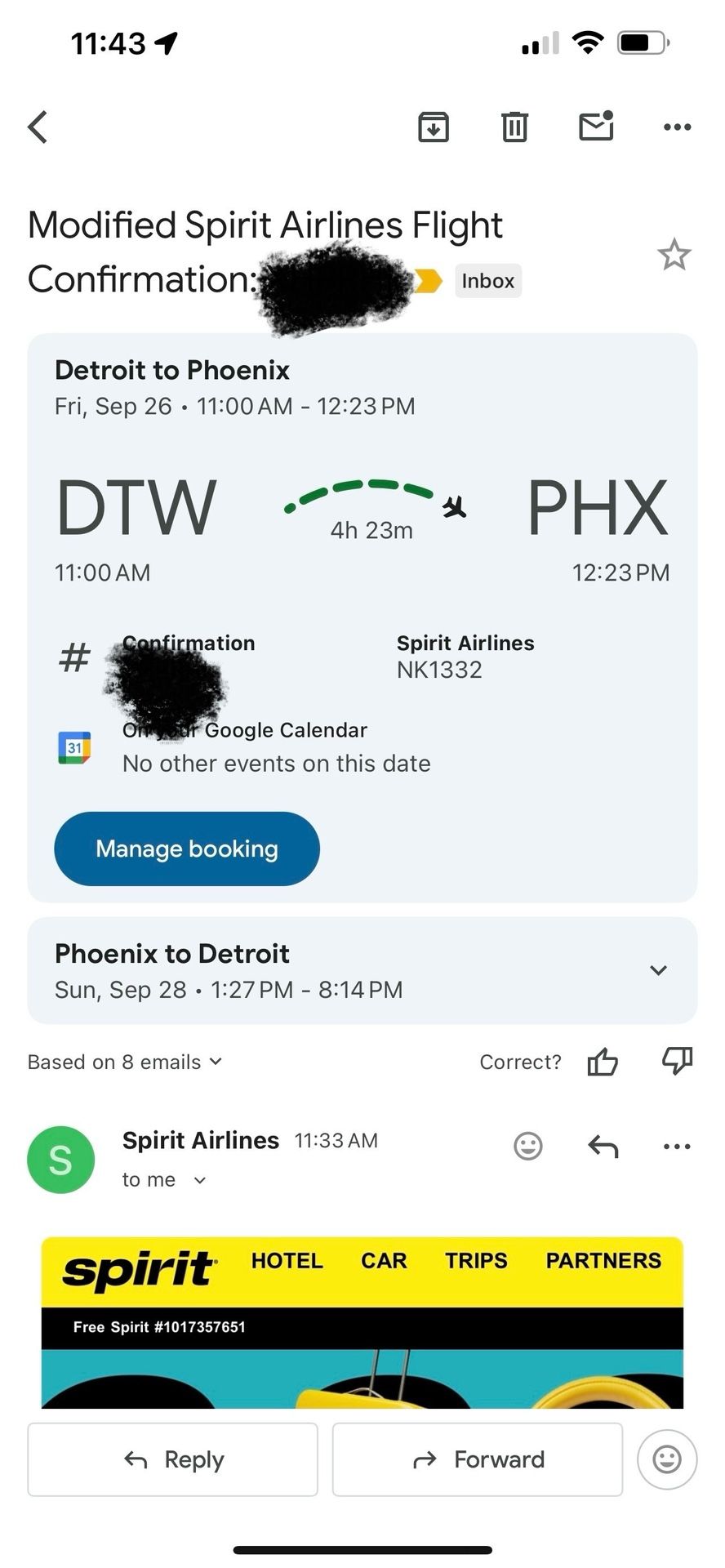Open the top more-options menu
The width and height of the screenshot is (725, 1568).
pos(676,127)
